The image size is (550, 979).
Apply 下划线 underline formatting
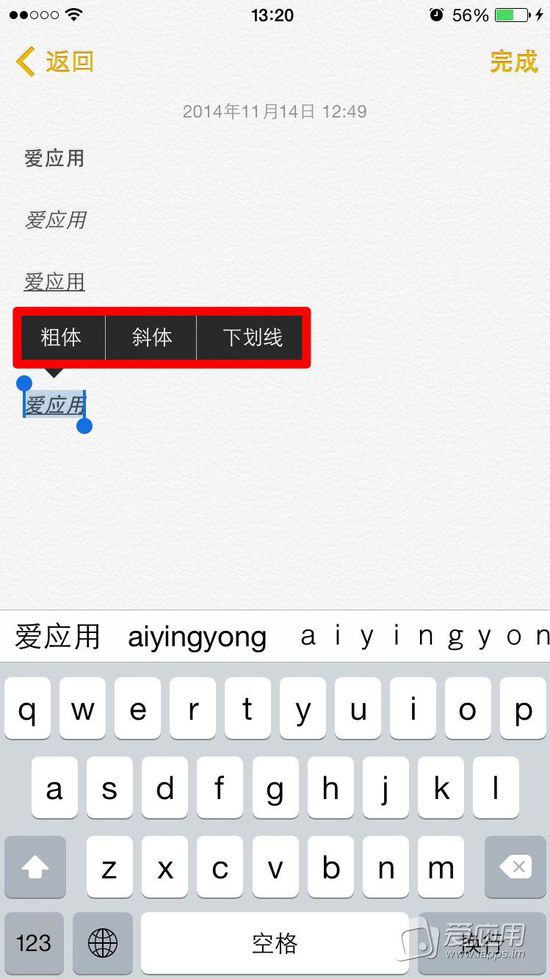[x=252, y=337]
